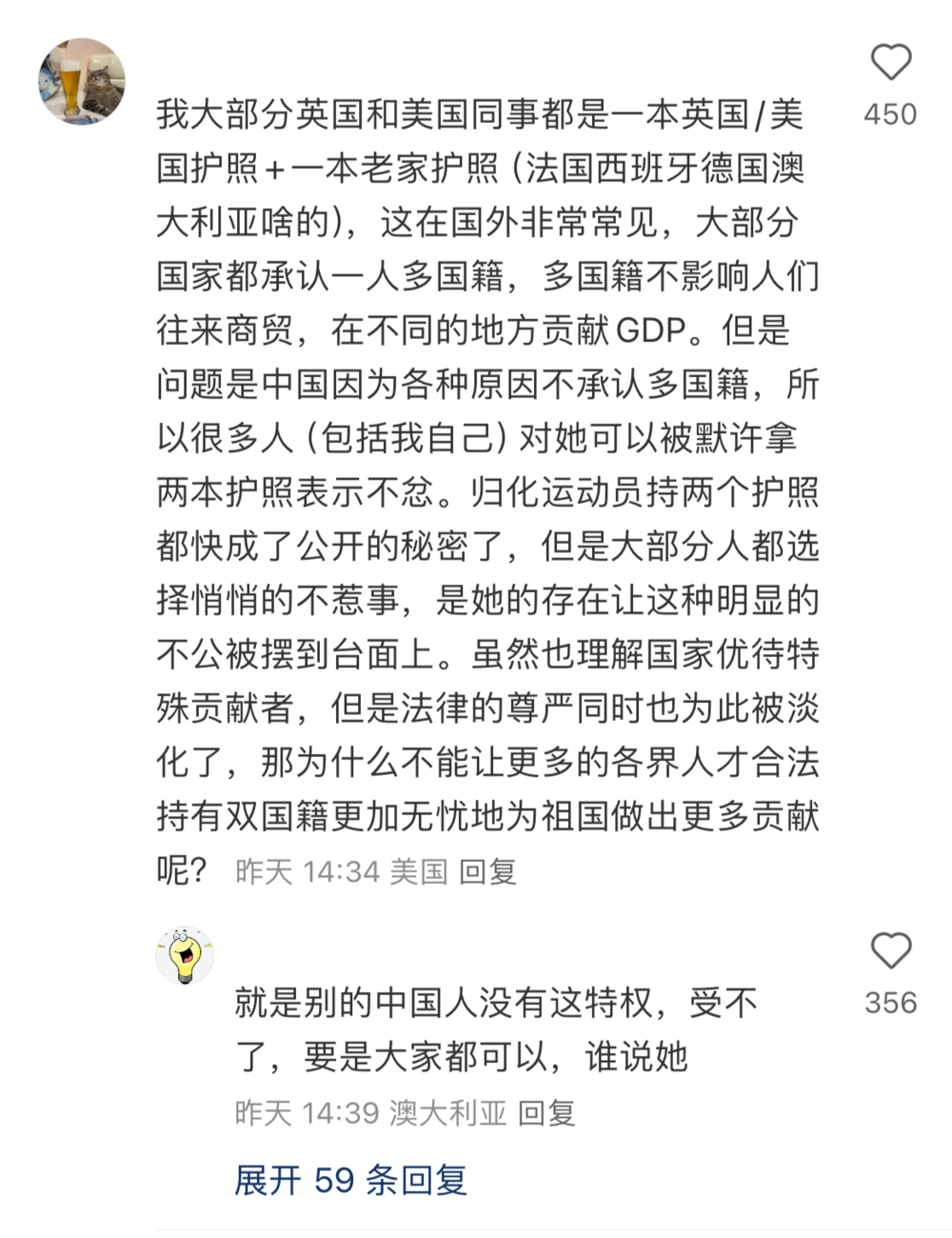Image resolution: width=952 pixels, height=1238 pixels.
Task: Expand the 59 replies
Action: [350, 1180]
